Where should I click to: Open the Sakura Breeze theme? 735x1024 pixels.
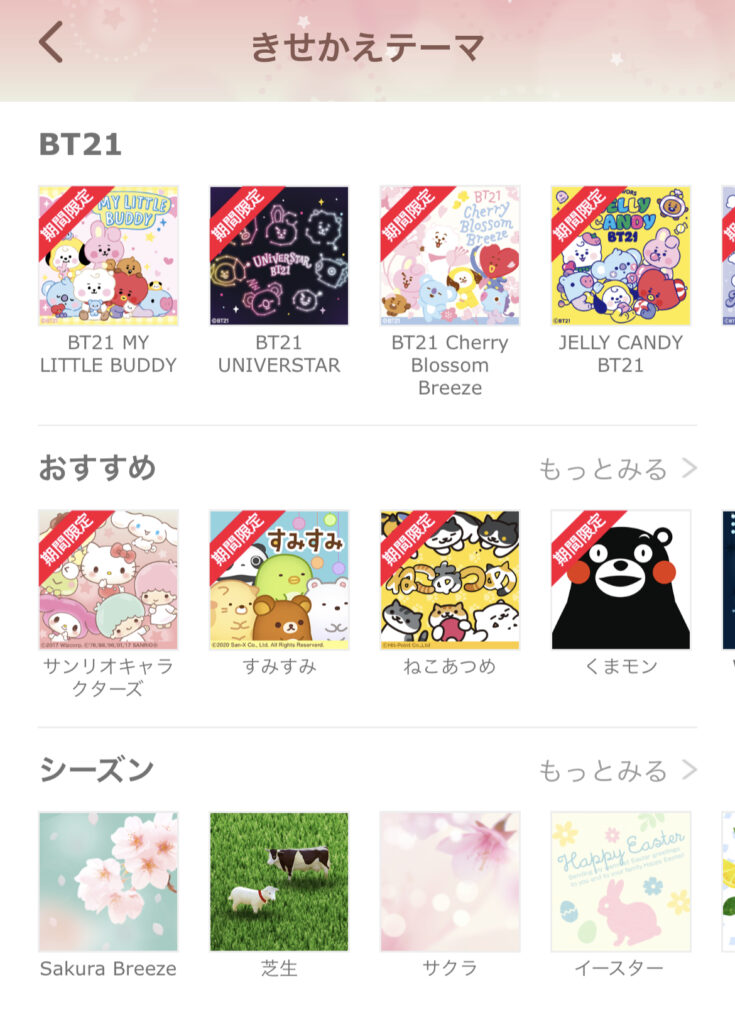(108, 881)
